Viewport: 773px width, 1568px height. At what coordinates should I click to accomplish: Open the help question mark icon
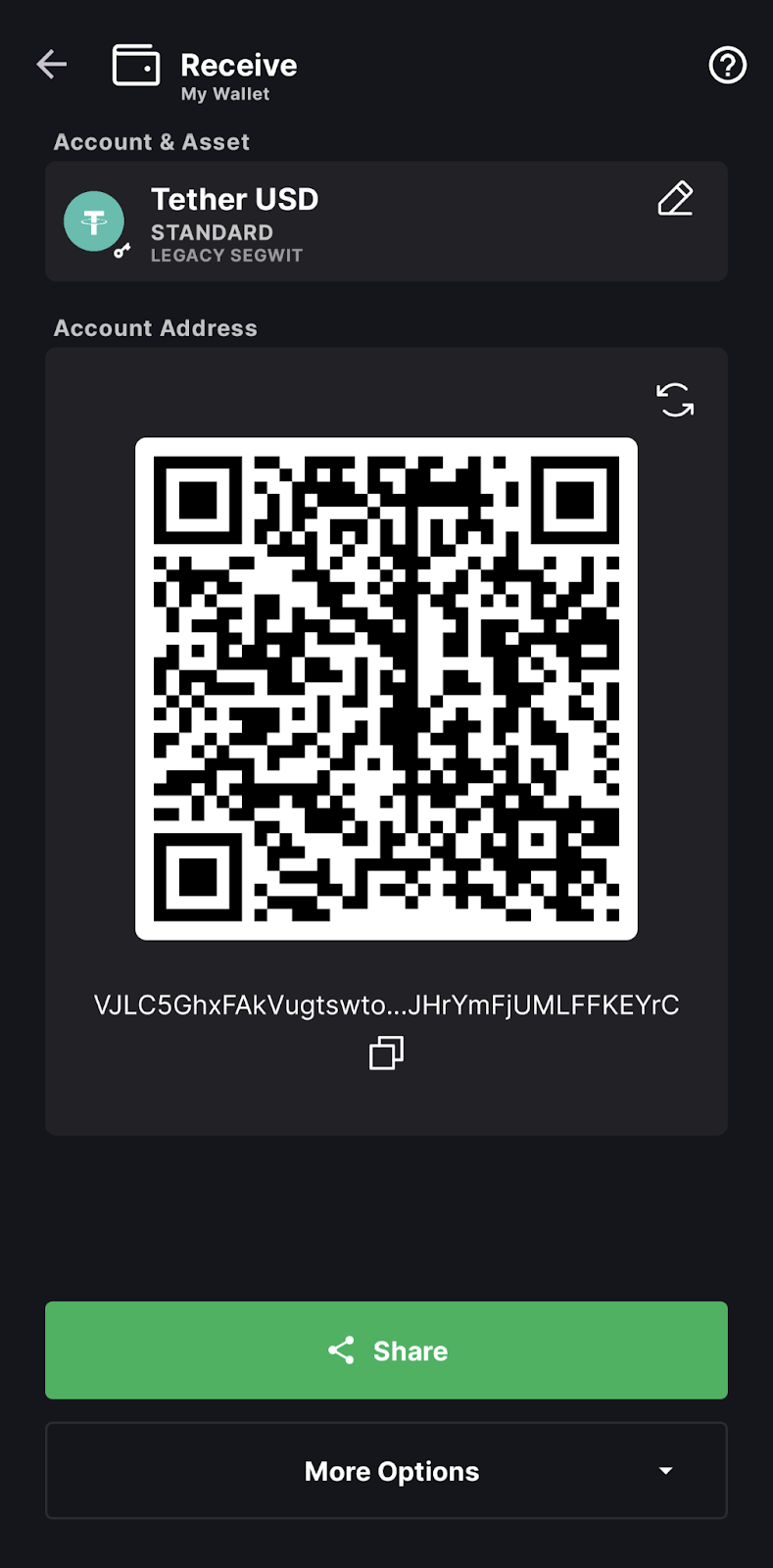coord(727,66)
